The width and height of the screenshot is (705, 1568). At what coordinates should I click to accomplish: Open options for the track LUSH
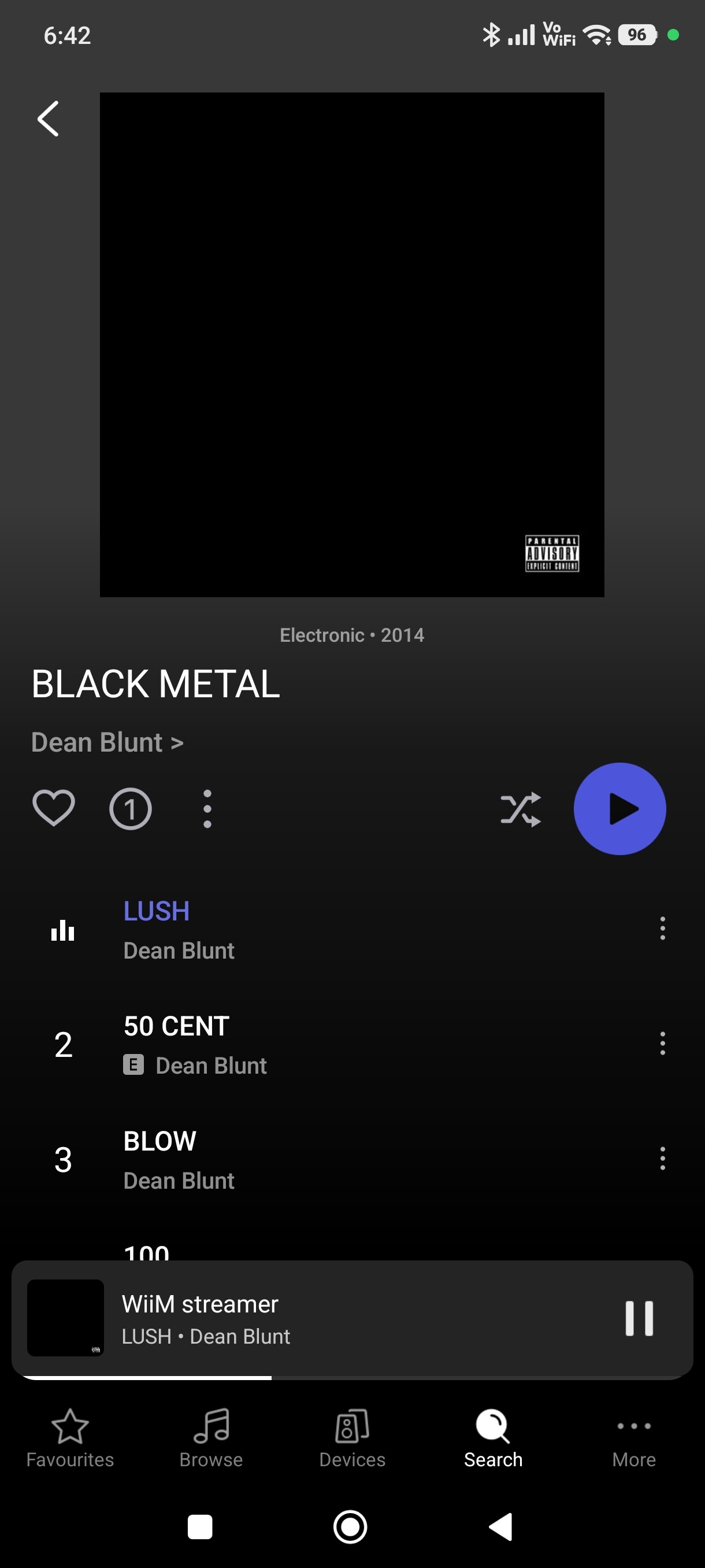coord(662,929)
